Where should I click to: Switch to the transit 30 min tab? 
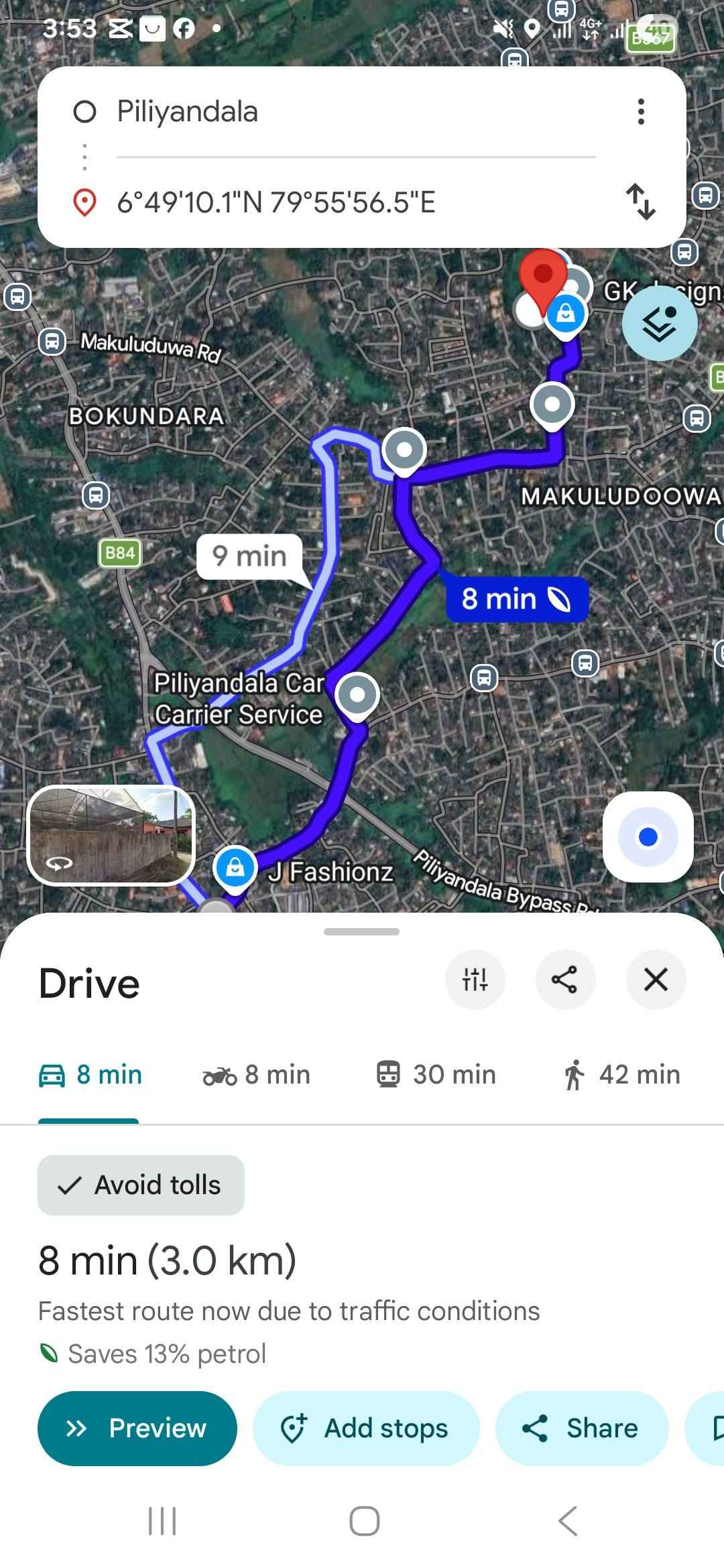(436, 1075)
